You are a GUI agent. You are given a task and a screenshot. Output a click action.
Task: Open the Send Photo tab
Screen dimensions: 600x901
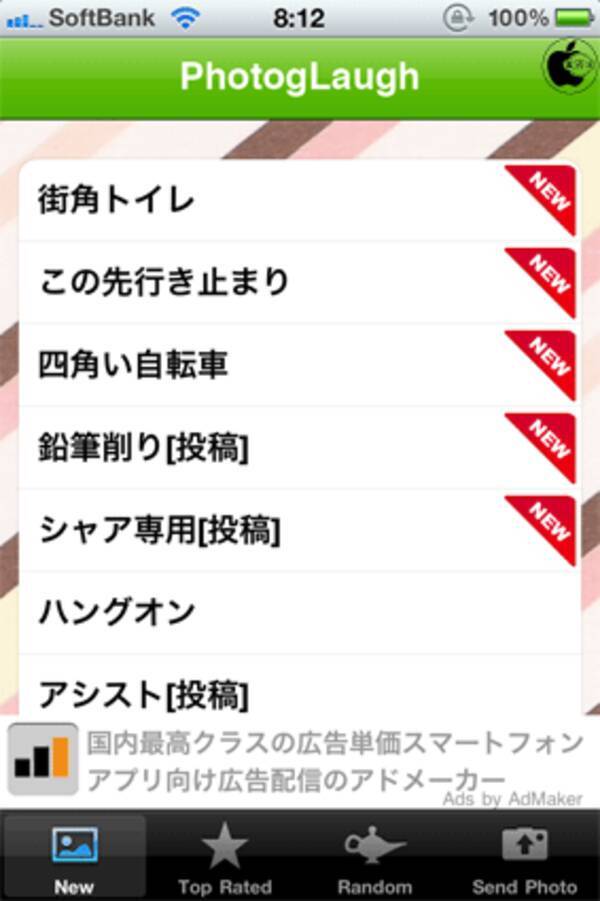525,858
